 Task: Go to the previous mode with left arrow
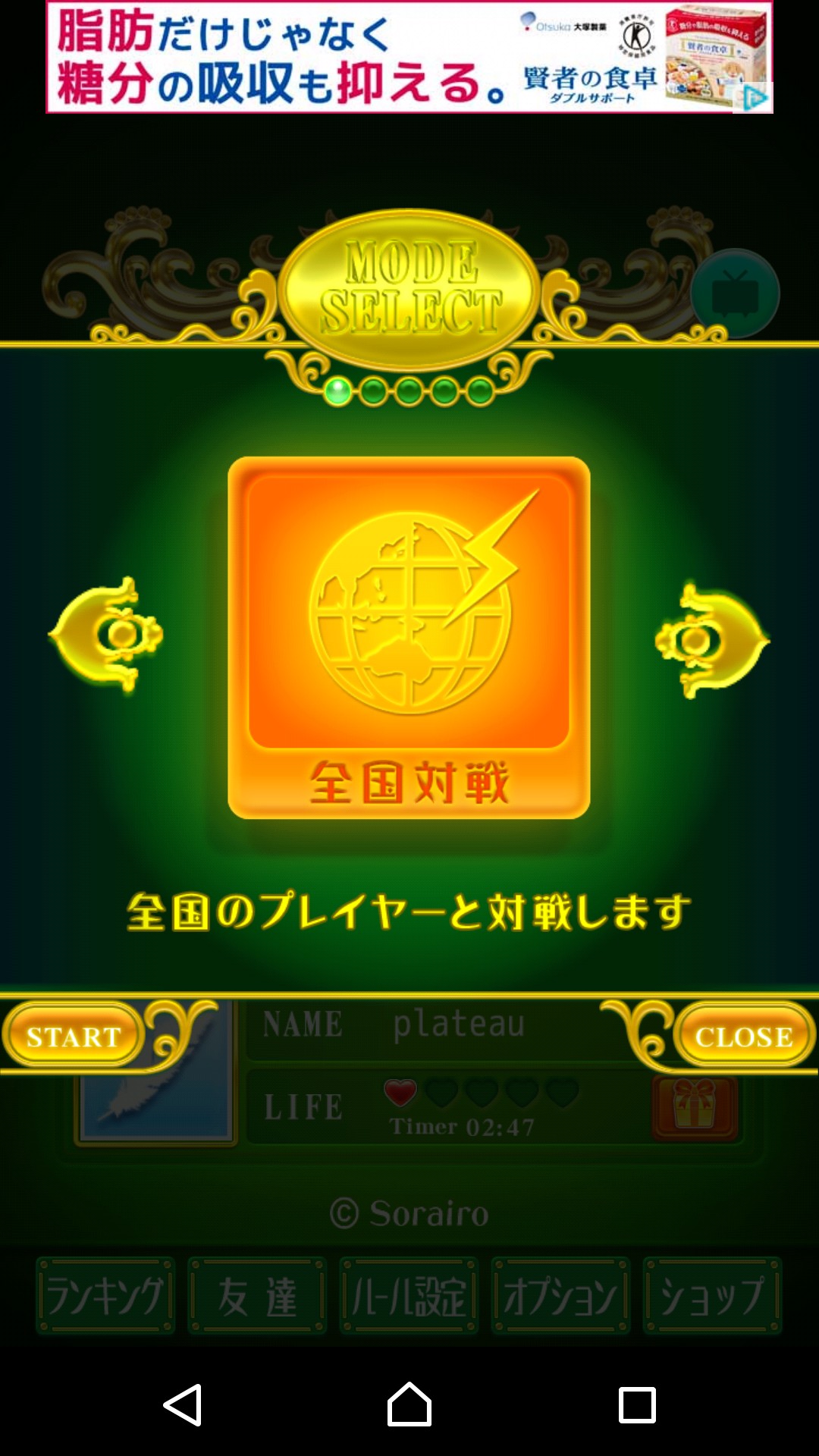click(106, 635)
